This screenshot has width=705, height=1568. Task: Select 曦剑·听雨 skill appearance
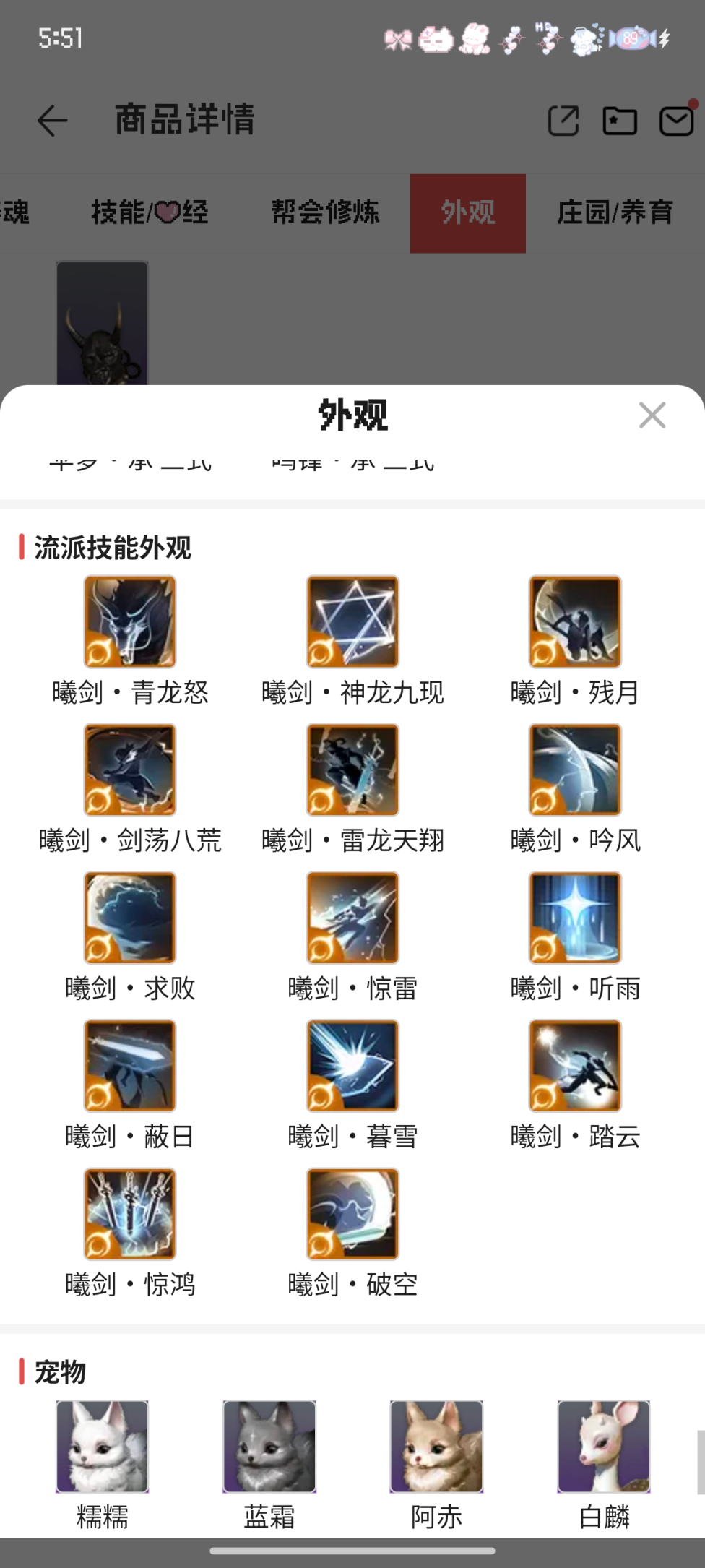[575, 918]
